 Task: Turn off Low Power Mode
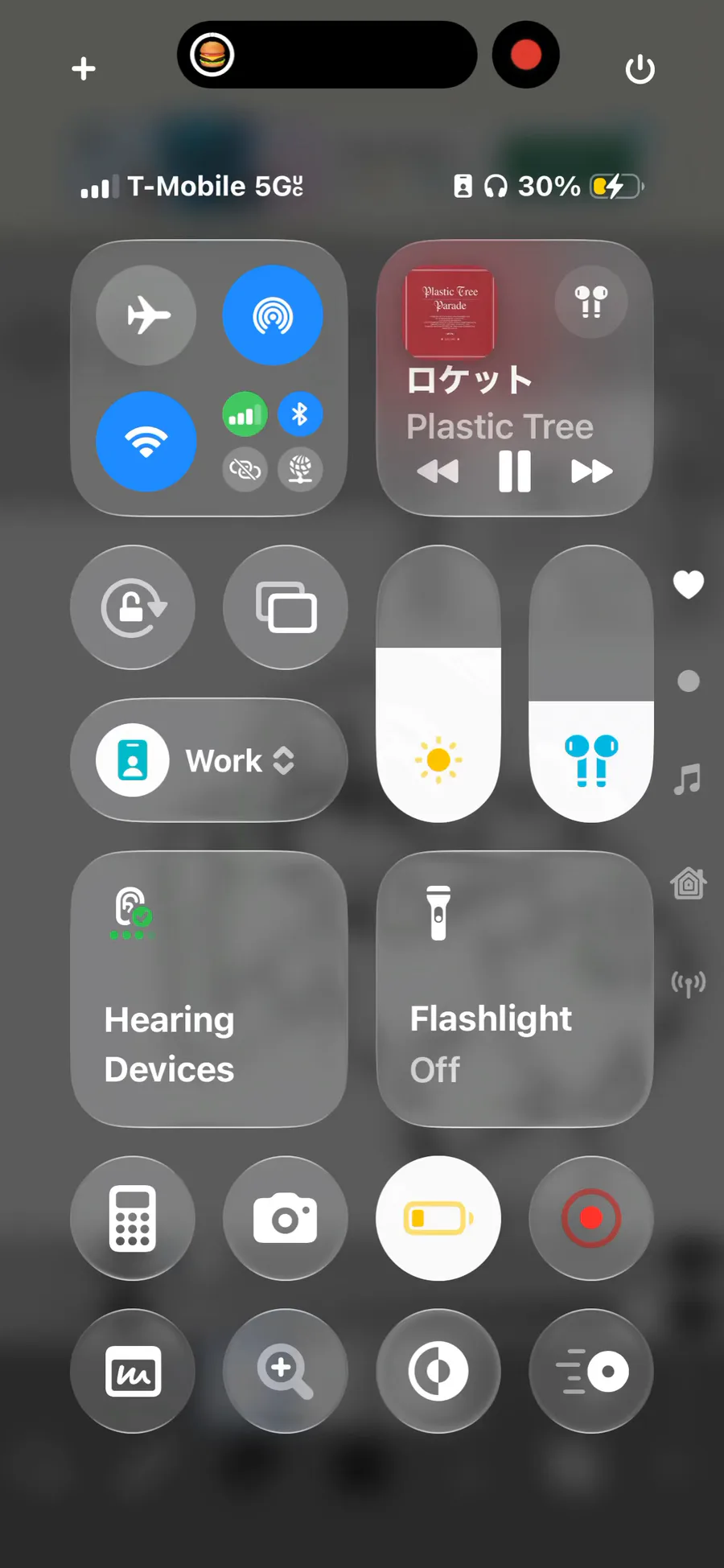[438, 1218]
